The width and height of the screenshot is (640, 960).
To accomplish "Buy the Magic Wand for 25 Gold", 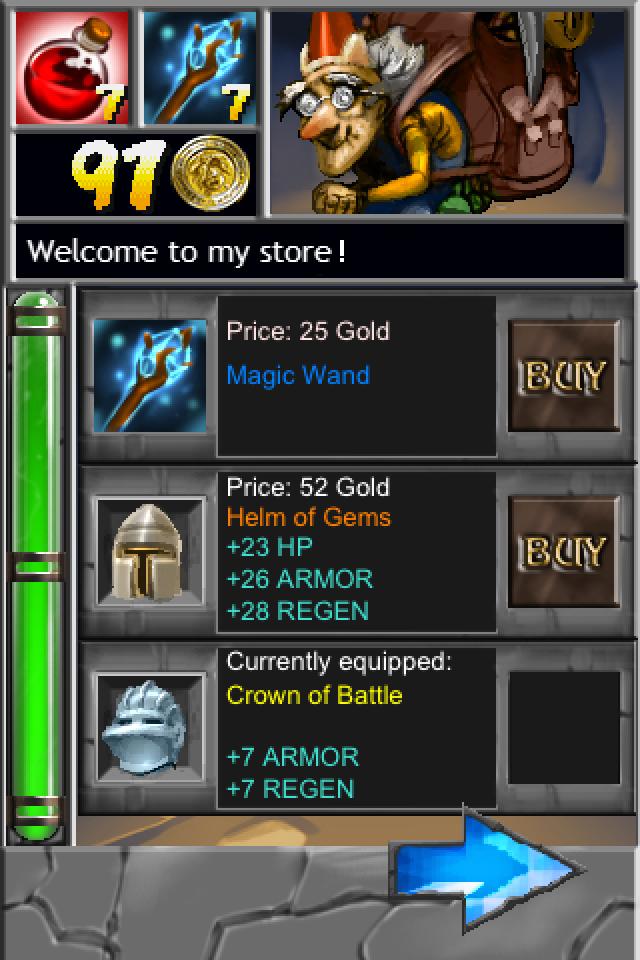I will tap(563, 376).
